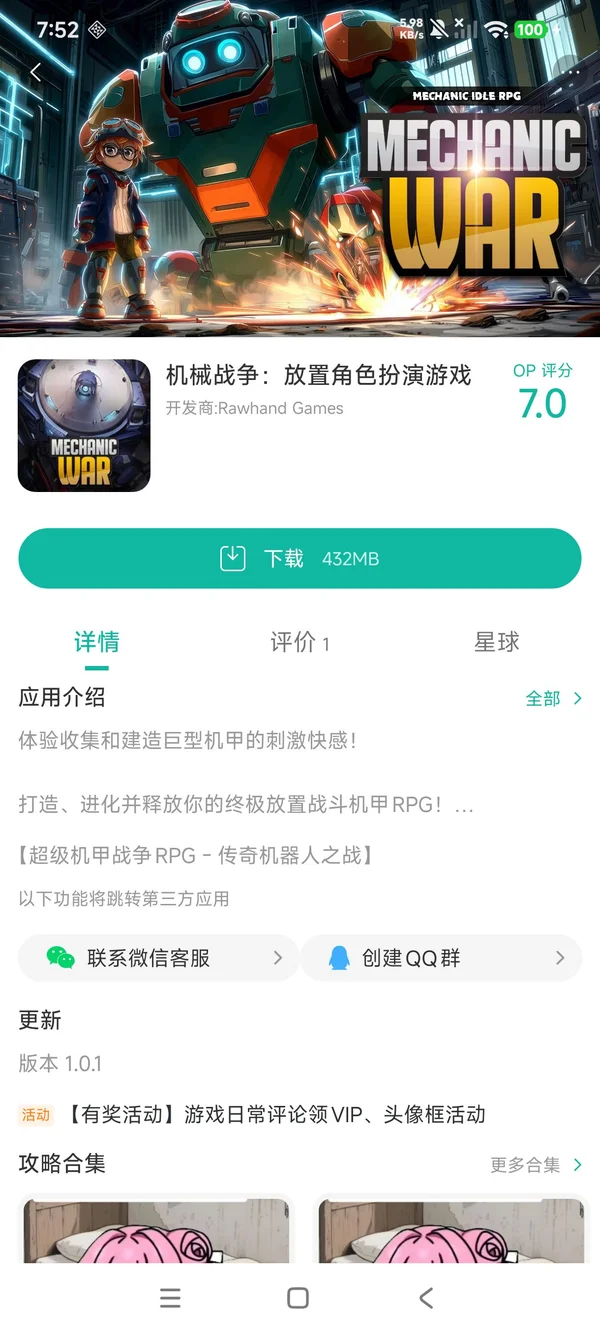Screen dimensions: 600x1333
Task: Switch to the 评价 tab
Action: tap(299, 642)
